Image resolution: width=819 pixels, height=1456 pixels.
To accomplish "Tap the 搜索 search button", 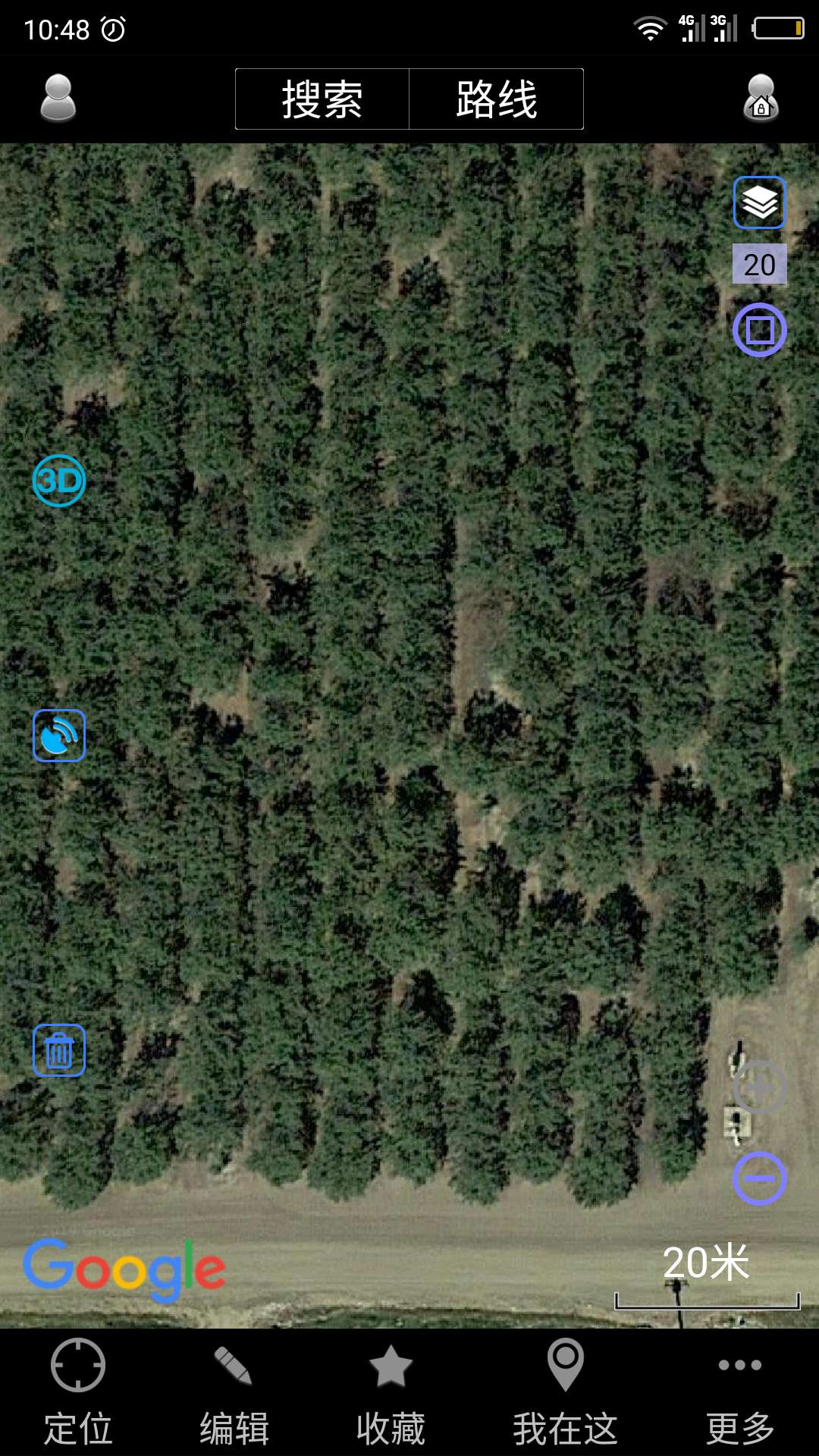I will 322,99.
